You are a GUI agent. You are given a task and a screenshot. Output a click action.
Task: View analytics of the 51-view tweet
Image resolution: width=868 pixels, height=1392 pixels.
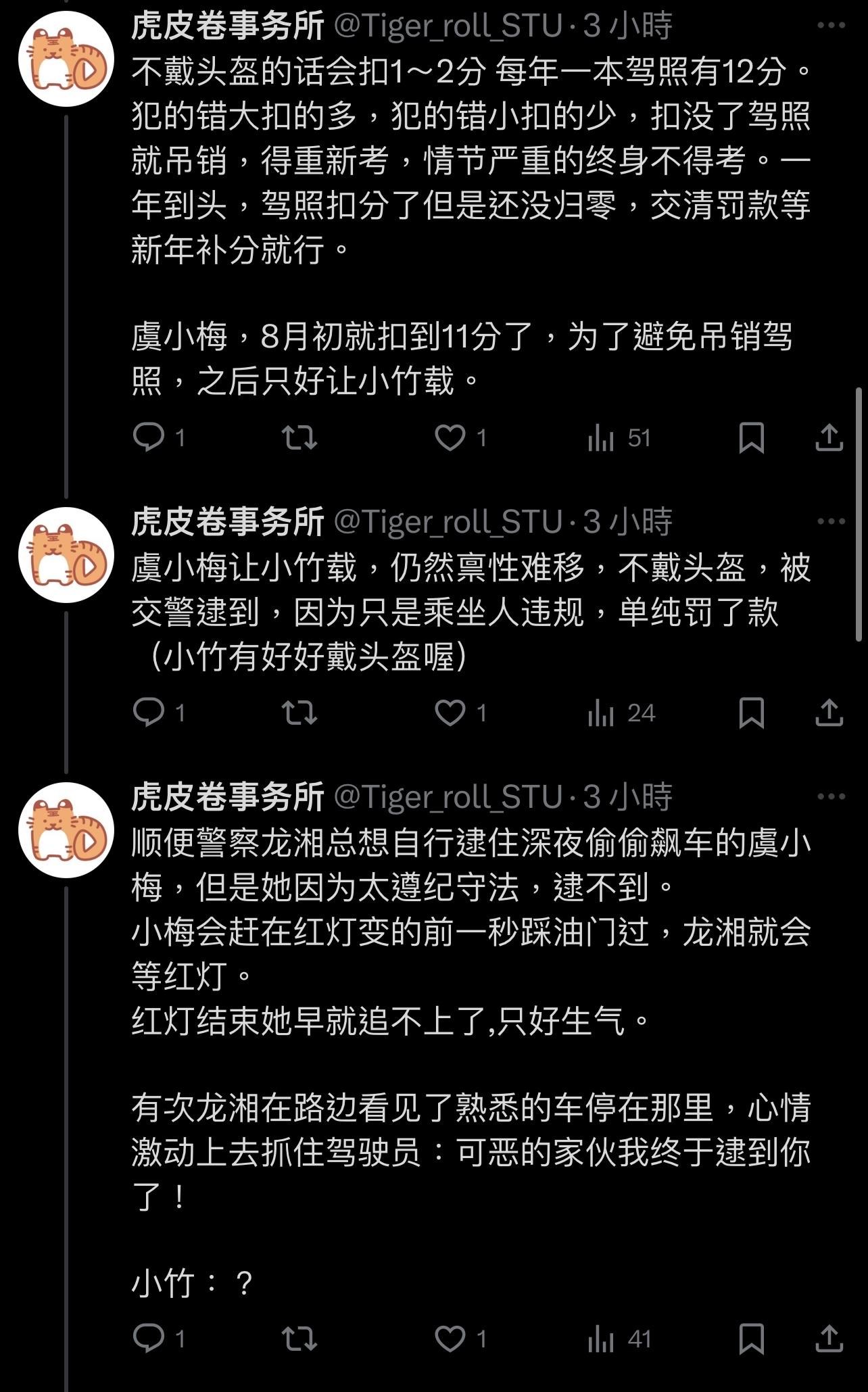pyautogui.click(x=619, y=438)
